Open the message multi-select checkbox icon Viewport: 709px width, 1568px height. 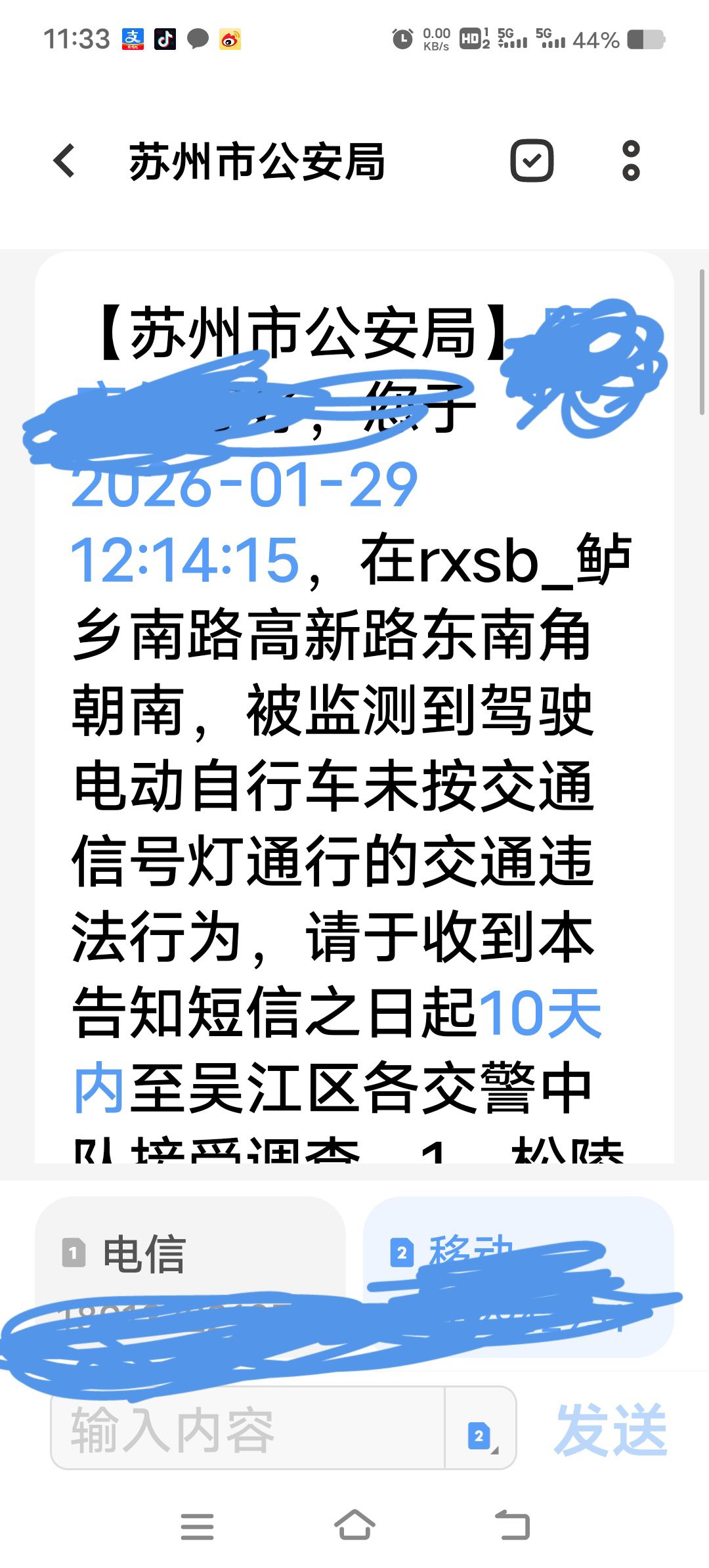point(532,161)
